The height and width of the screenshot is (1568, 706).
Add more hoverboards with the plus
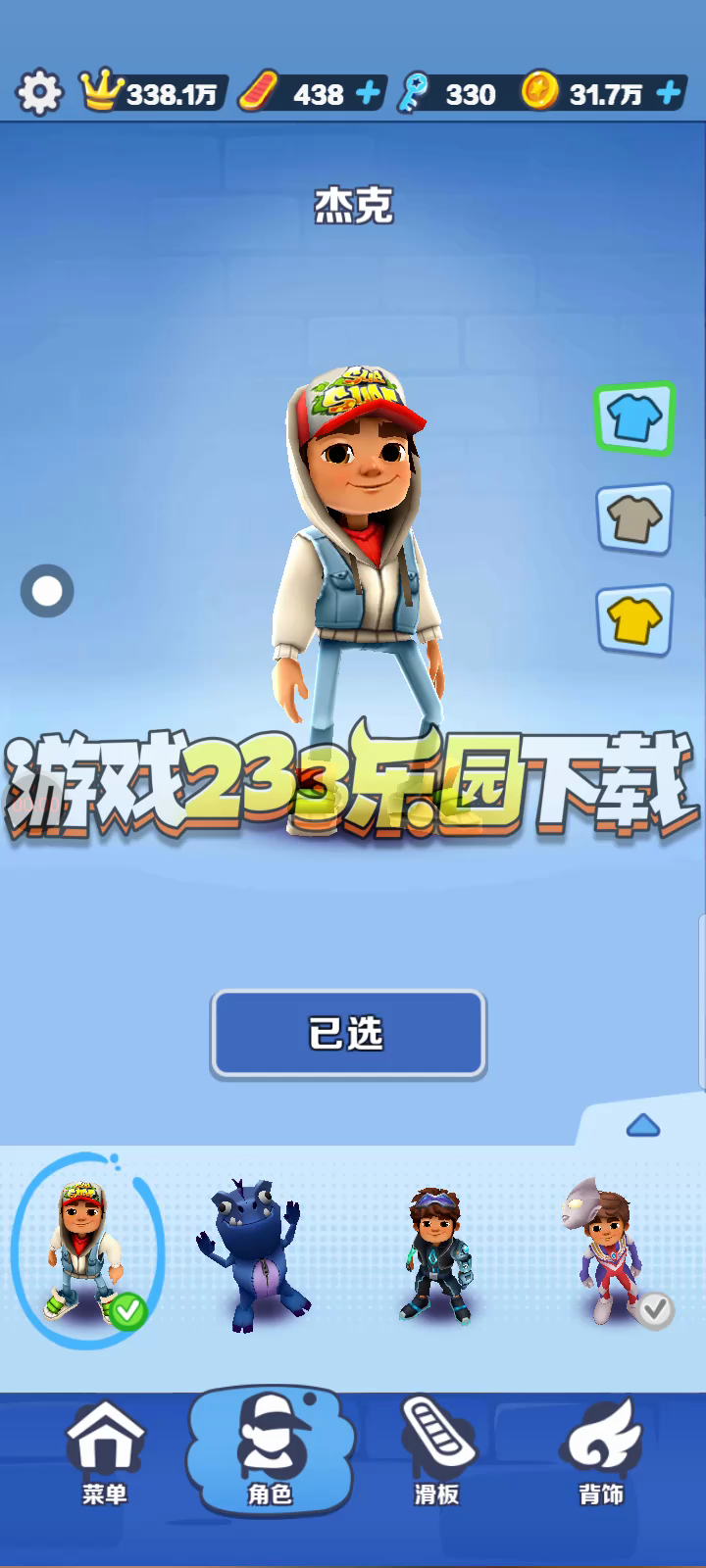point(368,93)
